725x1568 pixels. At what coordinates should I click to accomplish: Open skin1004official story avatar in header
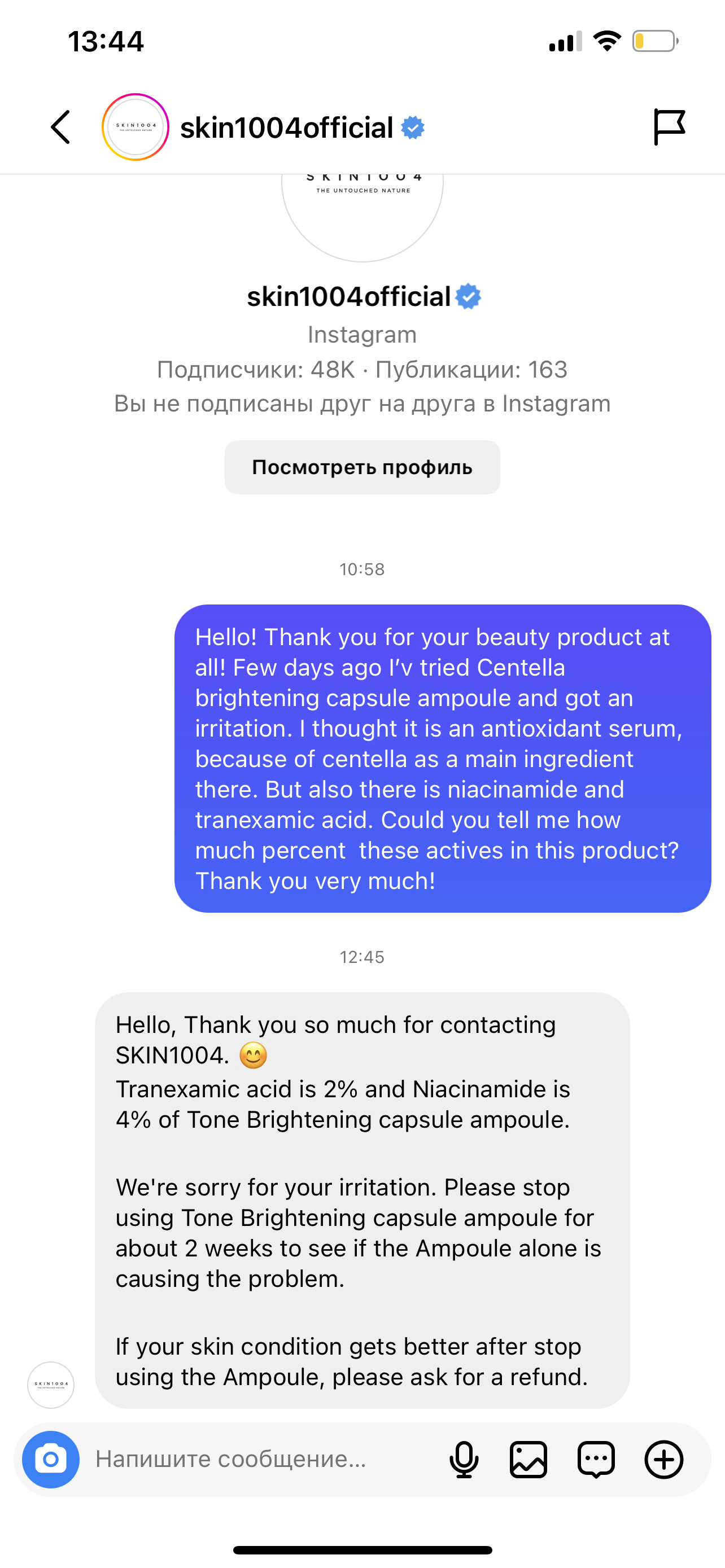(135, 127)
